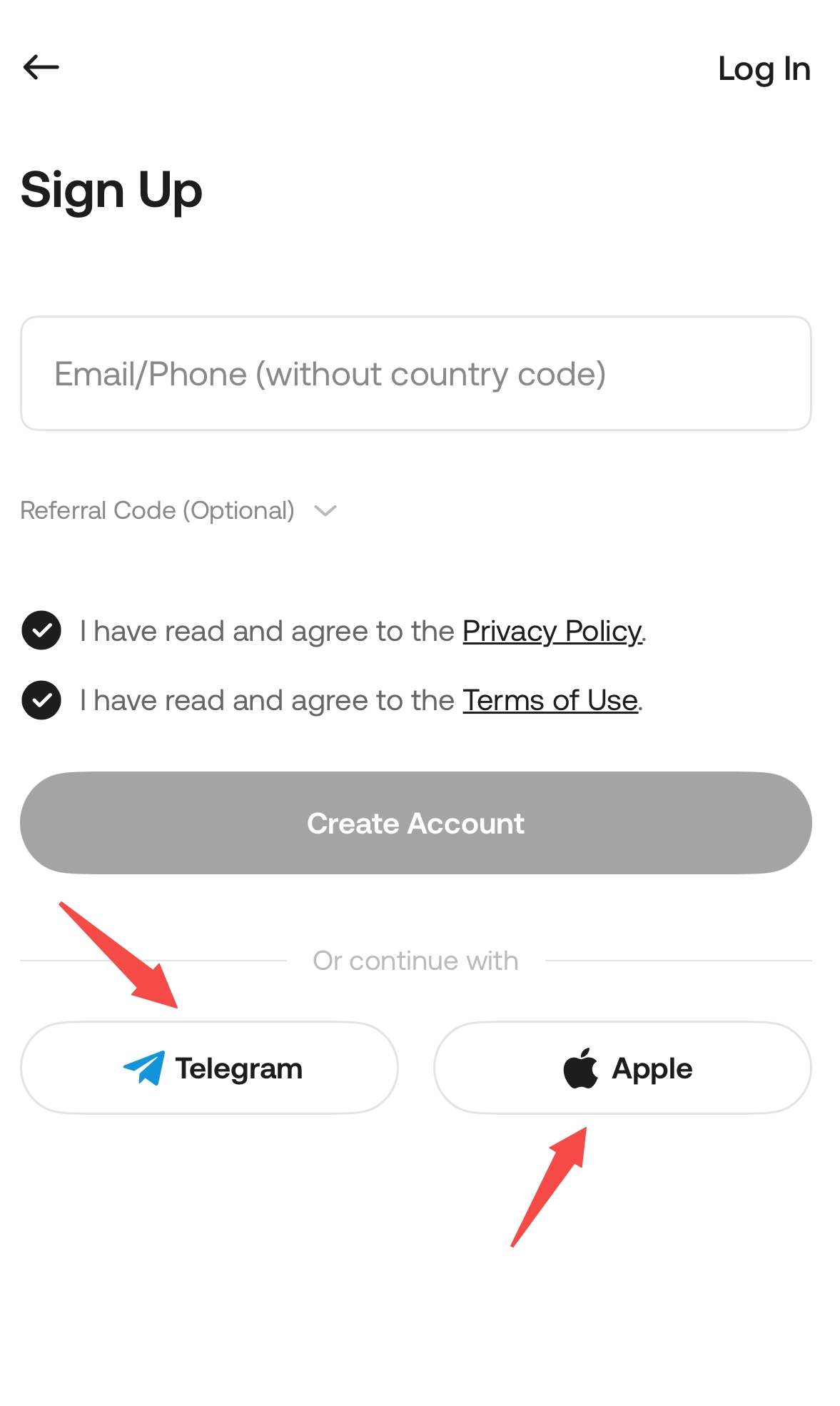This screenshot has height=1406, width=840.
Task: Tap the Create Account button
Action: click(415, 823)
